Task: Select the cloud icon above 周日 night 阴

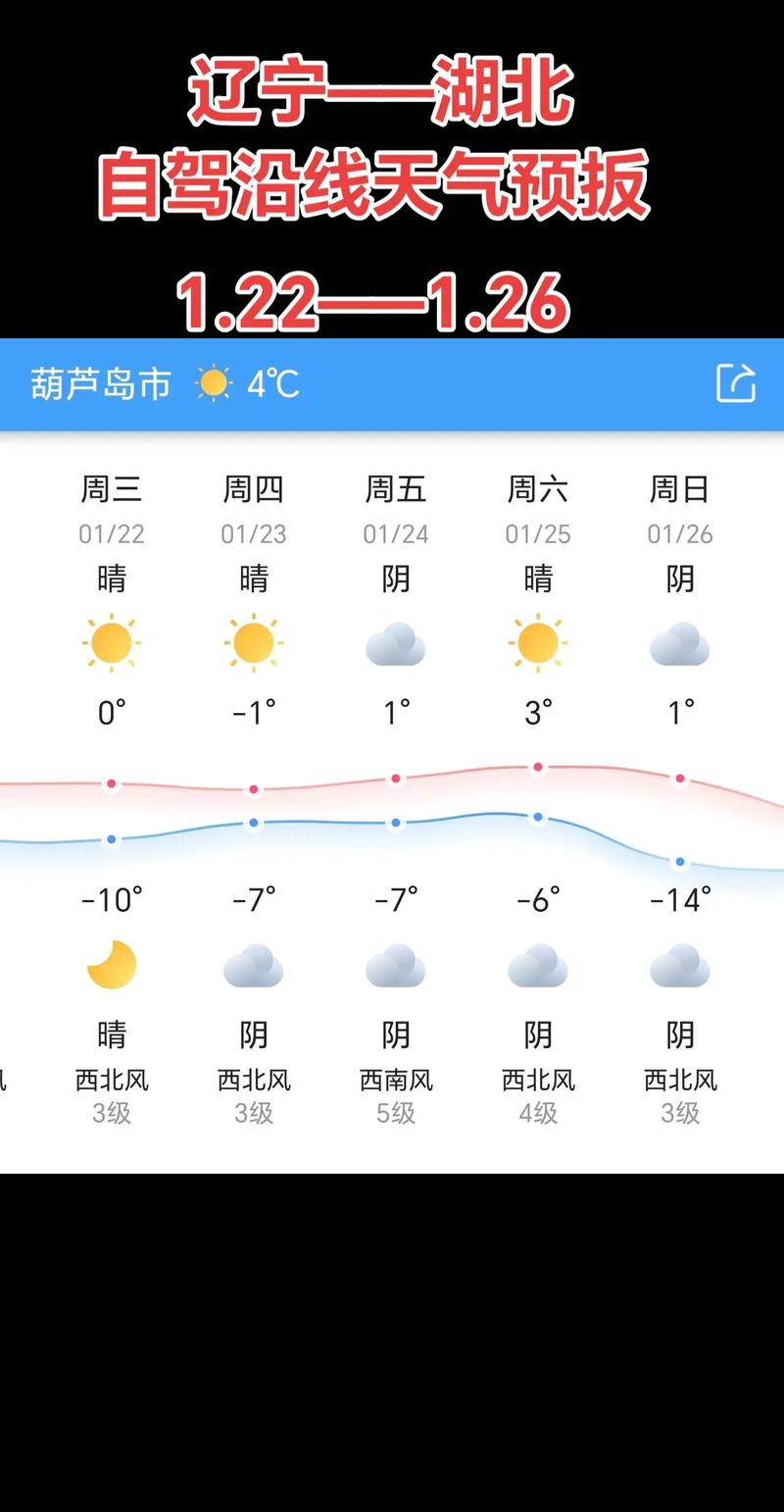Action: pos(680,964)
